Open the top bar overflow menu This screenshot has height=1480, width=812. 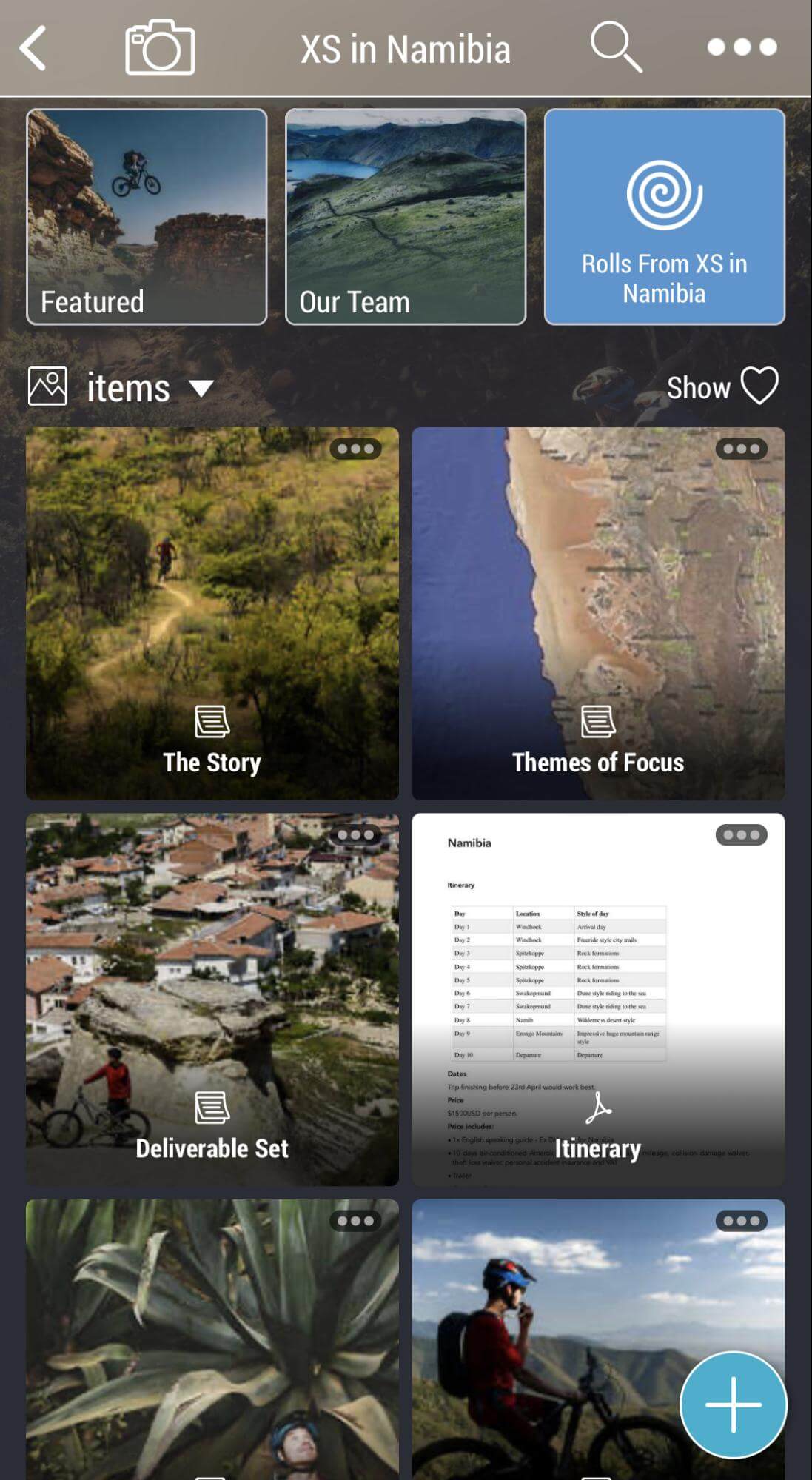[x=742, y=47]
